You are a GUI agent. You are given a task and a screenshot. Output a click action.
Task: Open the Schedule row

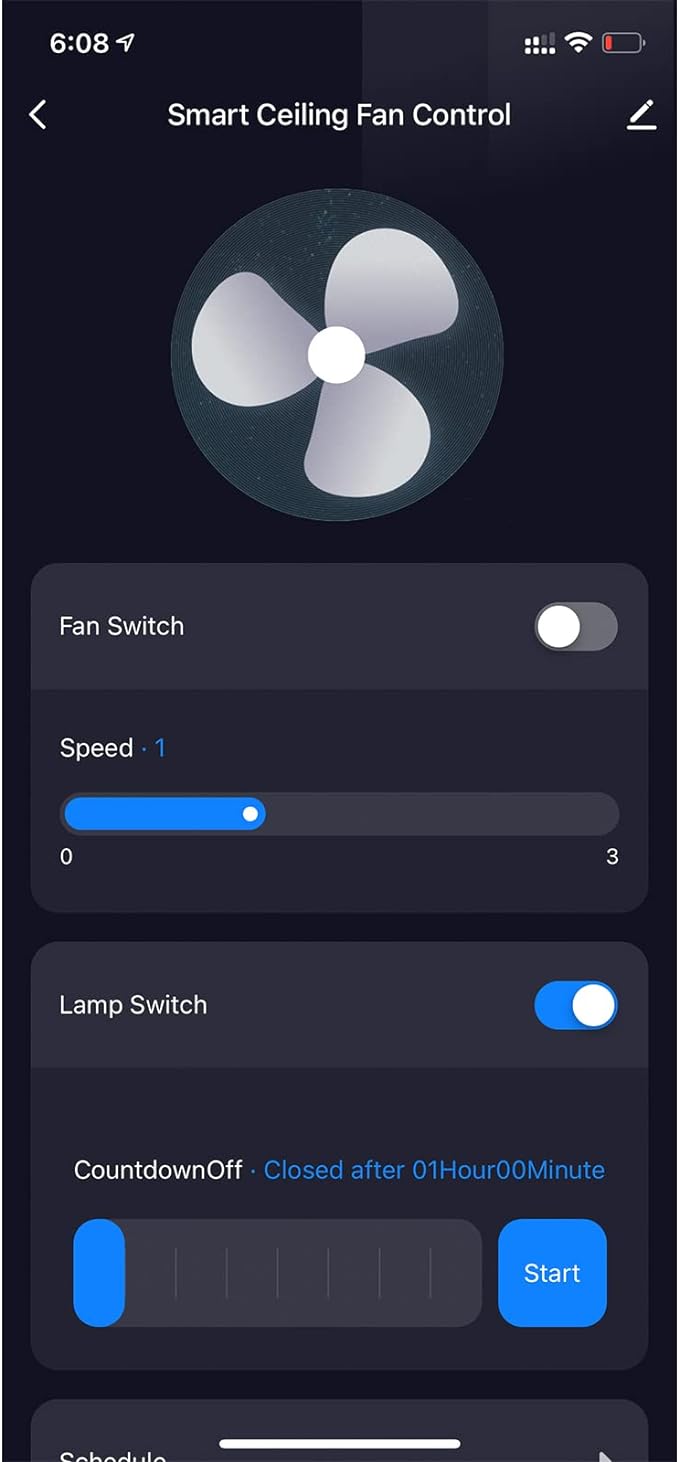pyautogui.click(x=339, y=1450)
